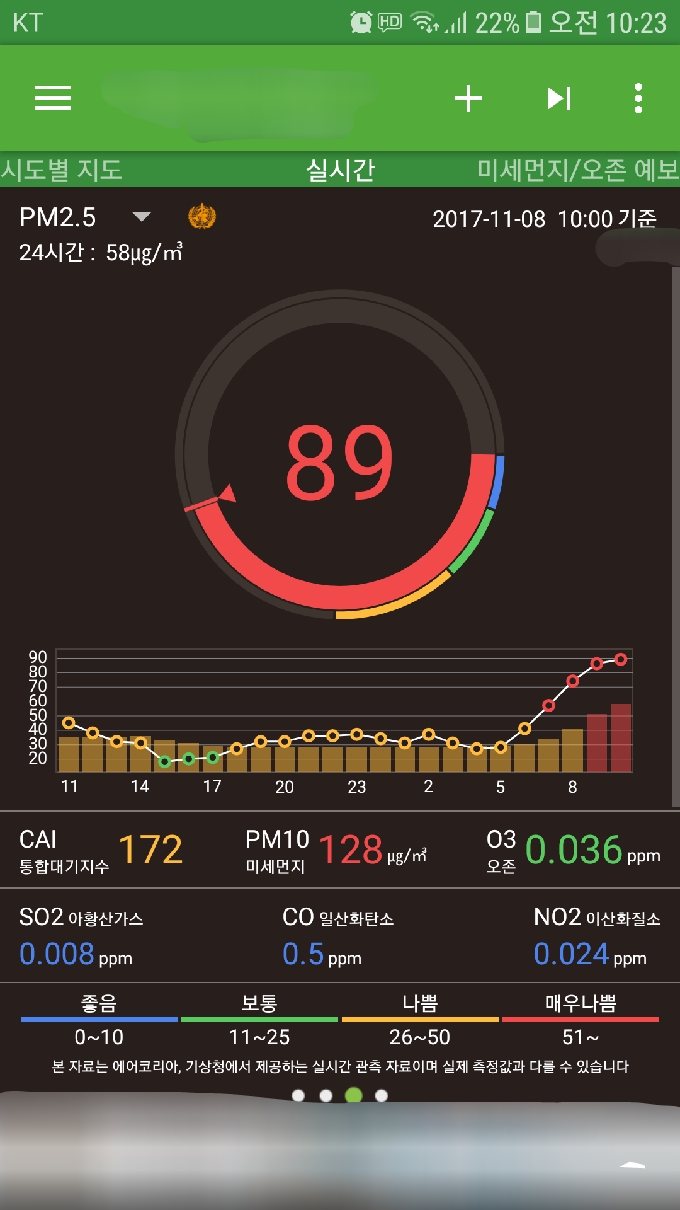680x1210 pixels.
Task: Show CAI 통합대기지수 details
Action: tap(101, 850)
